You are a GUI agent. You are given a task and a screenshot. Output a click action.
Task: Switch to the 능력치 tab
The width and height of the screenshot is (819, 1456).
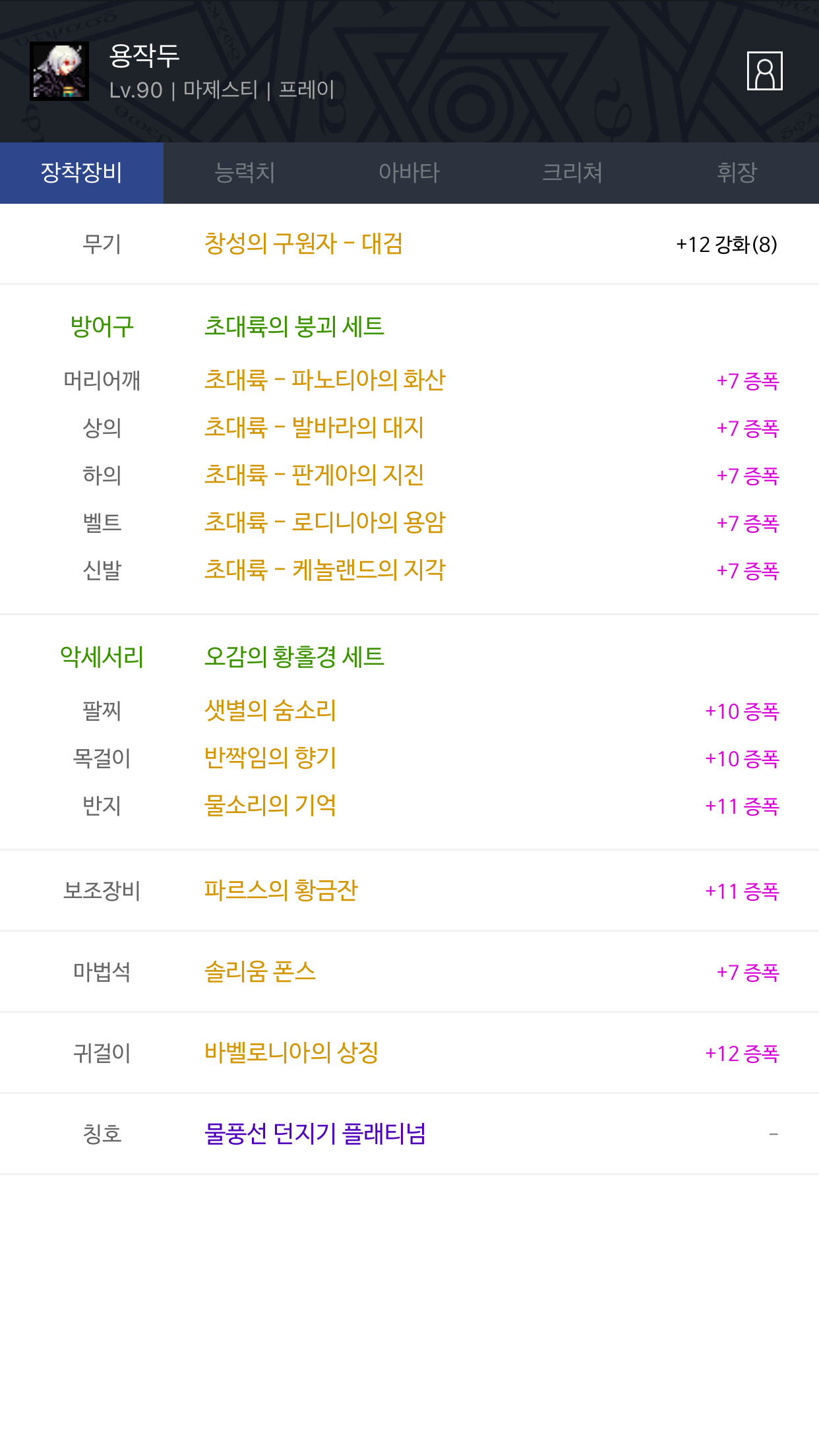pyautogui.click(x=245, y=173)
